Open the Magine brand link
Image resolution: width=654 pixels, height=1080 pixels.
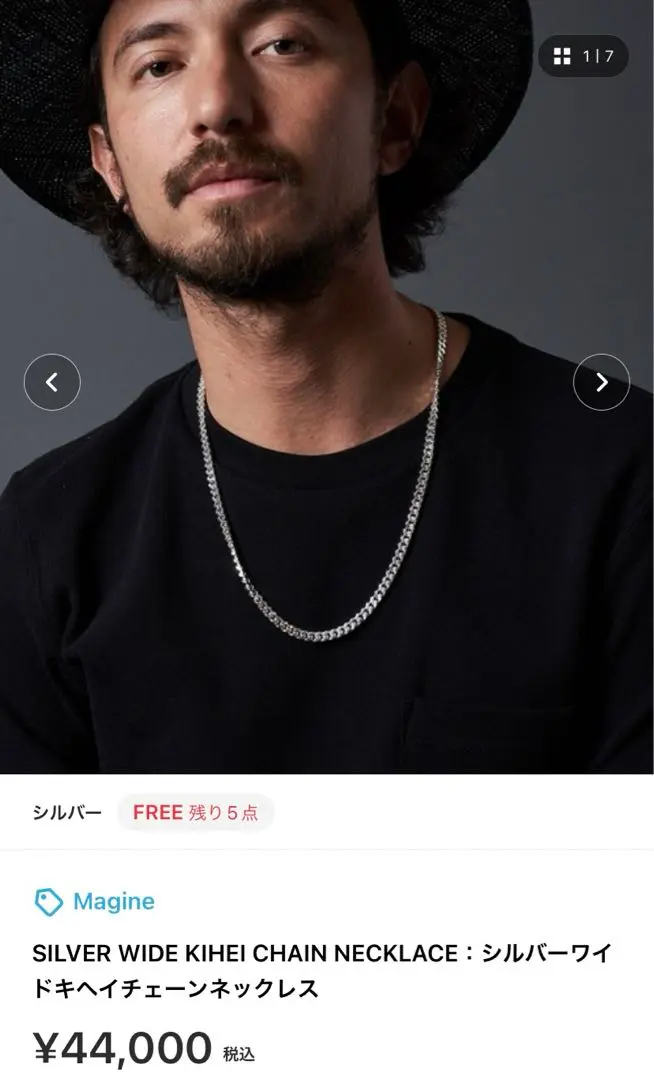(x=95, y=902)
